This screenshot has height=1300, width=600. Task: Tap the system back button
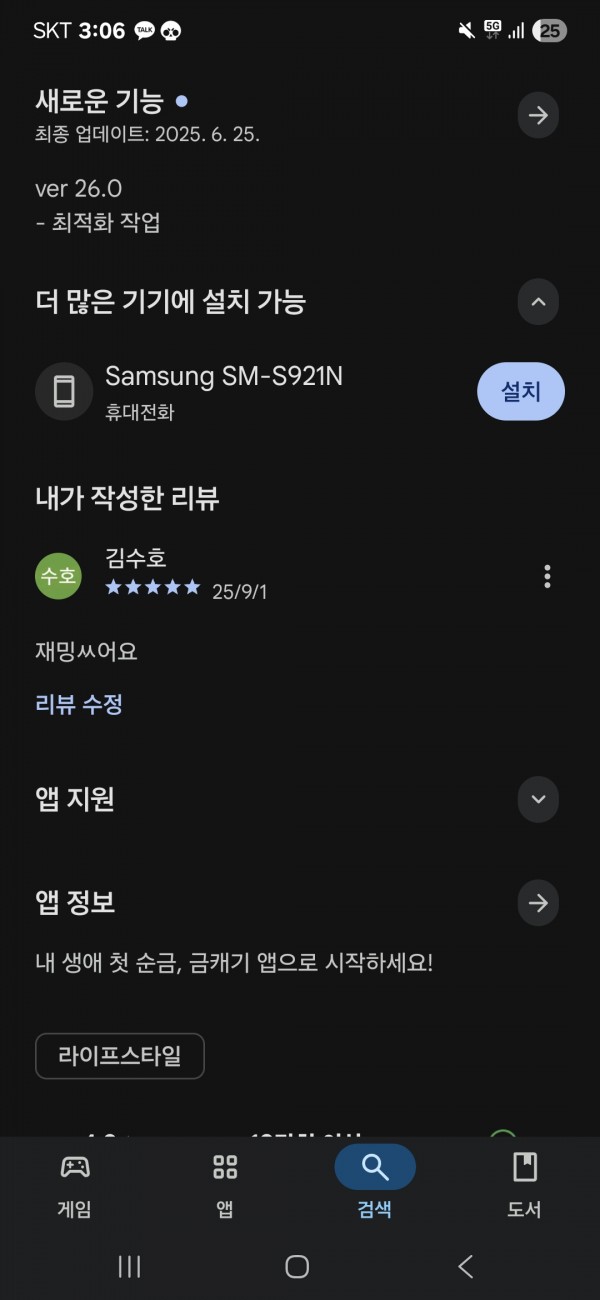(x=466, y=1267)
